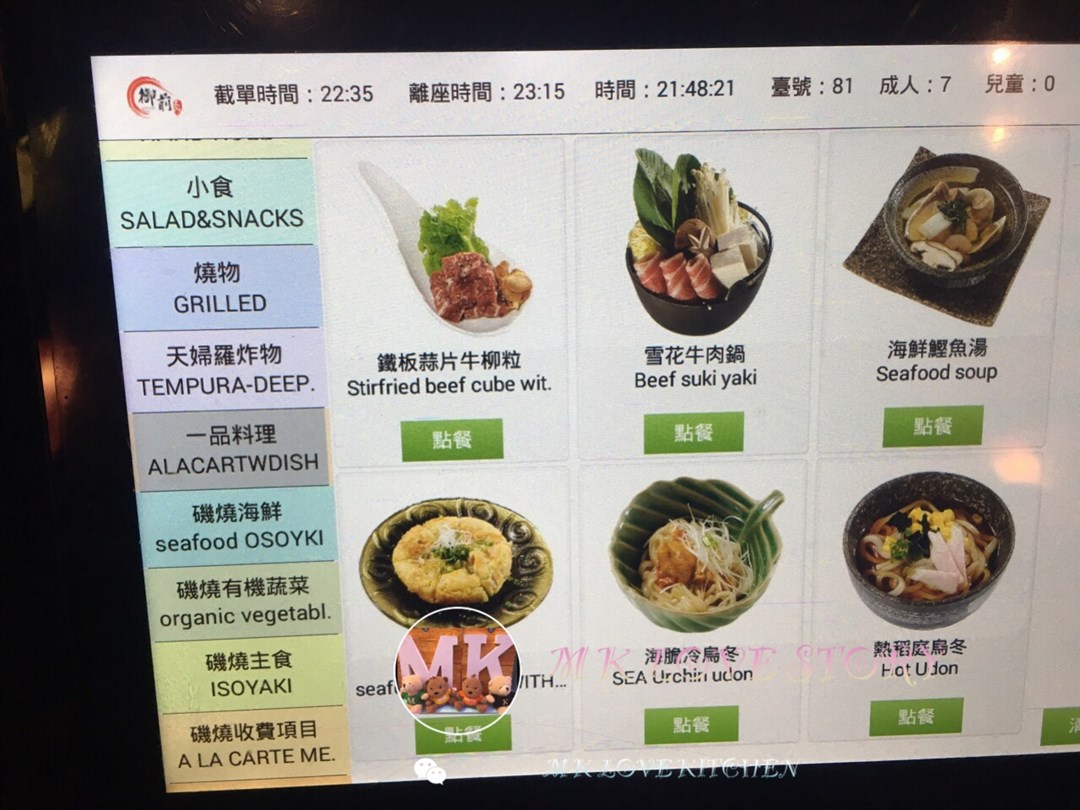View the Seafood soup picture

pos(946,234)
